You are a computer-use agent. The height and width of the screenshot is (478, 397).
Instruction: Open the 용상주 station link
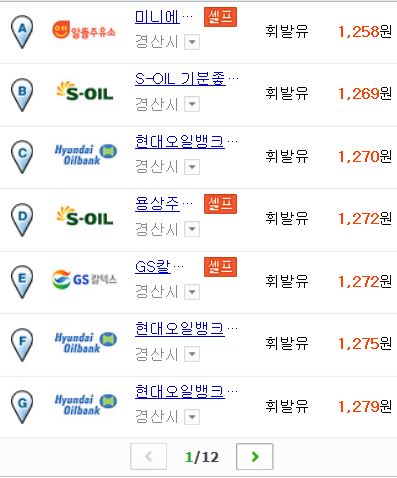click(x=157, y=204)
